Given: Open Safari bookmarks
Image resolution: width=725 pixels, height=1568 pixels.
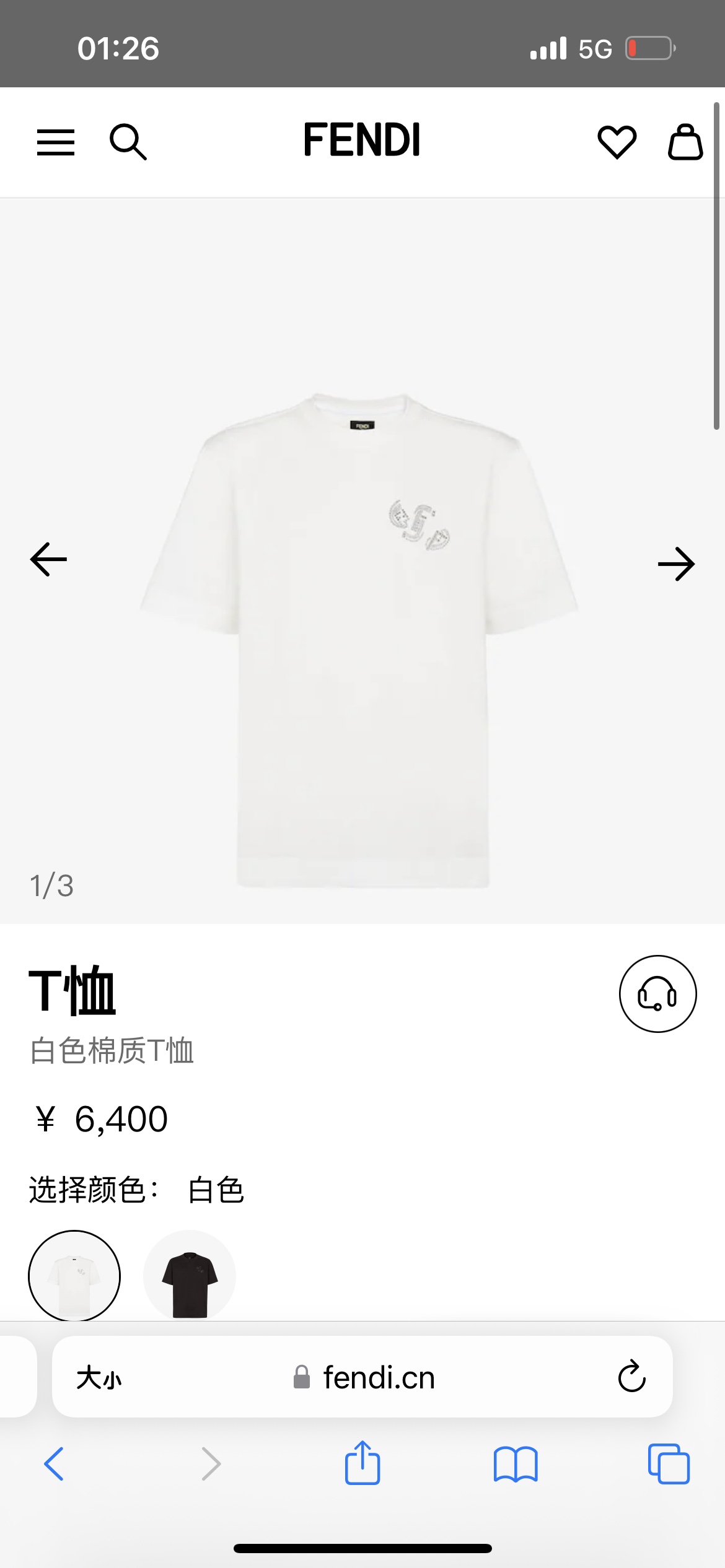Looking at the screenshot, I should [516, 1464].
